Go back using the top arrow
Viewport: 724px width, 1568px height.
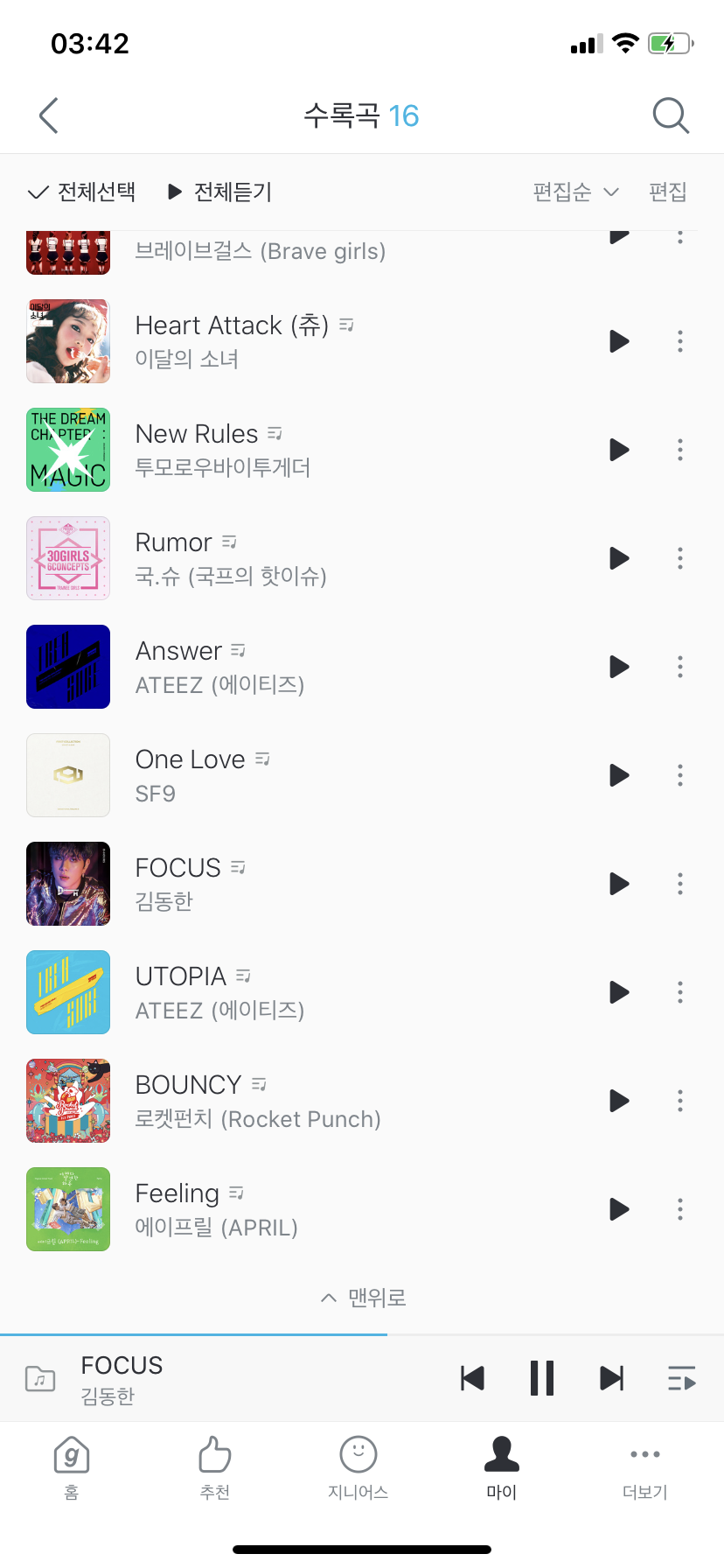tap(49, 115)
